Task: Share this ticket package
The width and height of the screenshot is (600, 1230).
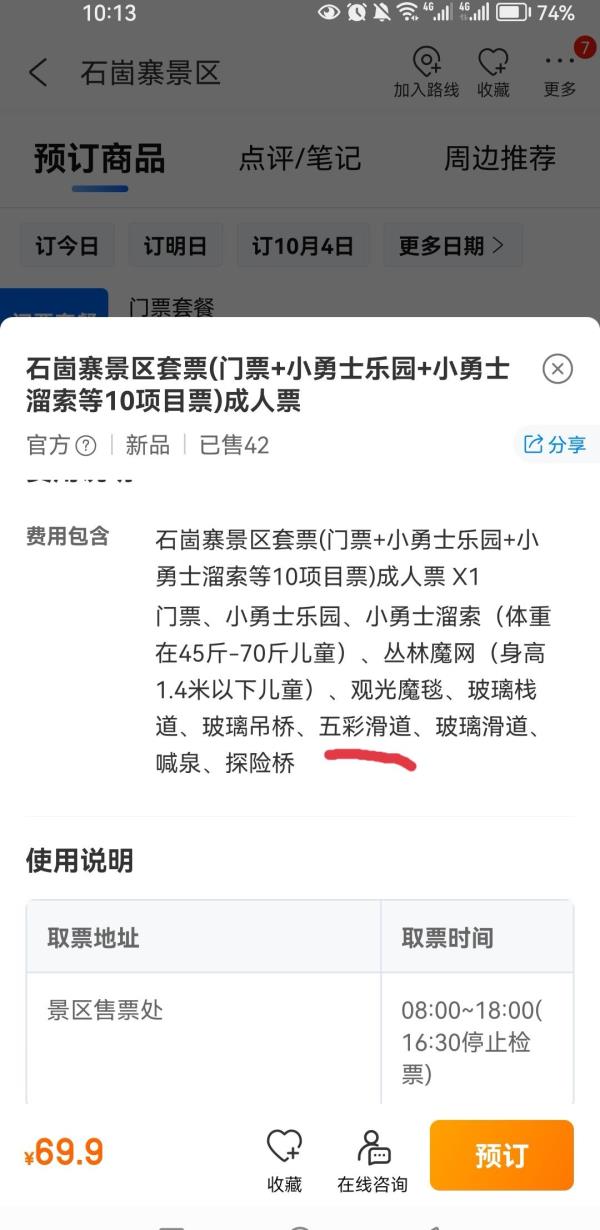Action: coord(555,444)
